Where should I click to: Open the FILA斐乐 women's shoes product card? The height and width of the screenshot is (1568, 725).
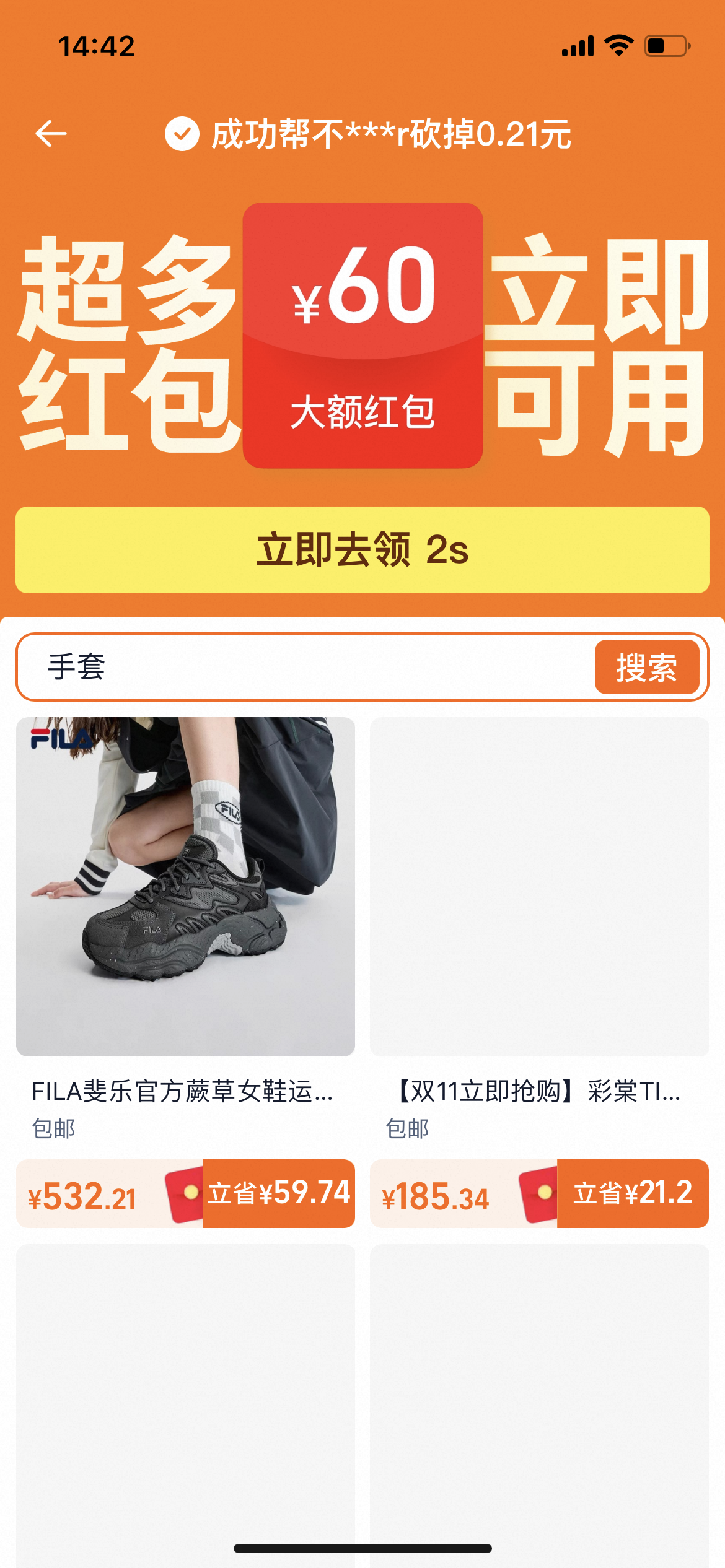tap(185, 887)
